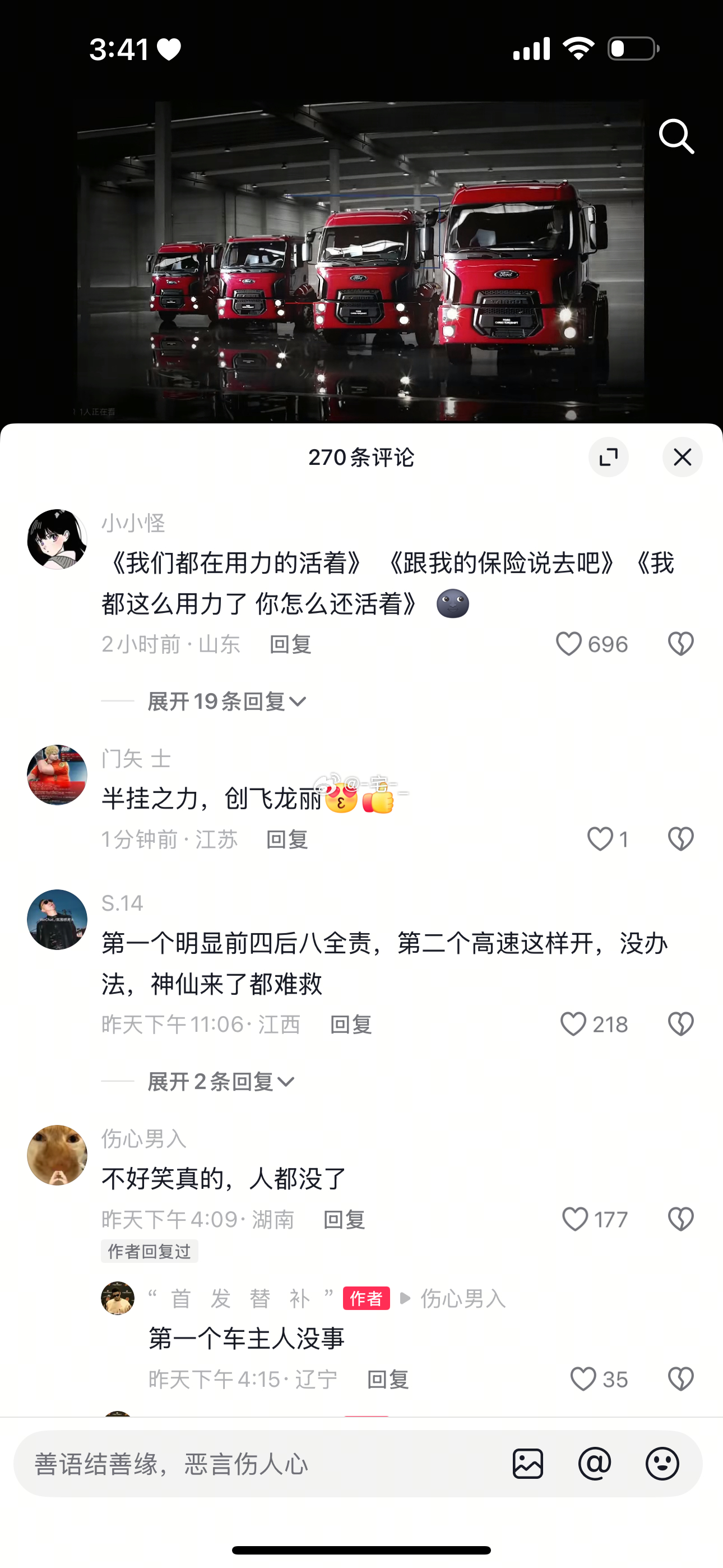Attach an image to the comment
723x1568 pixels.
527,1464
